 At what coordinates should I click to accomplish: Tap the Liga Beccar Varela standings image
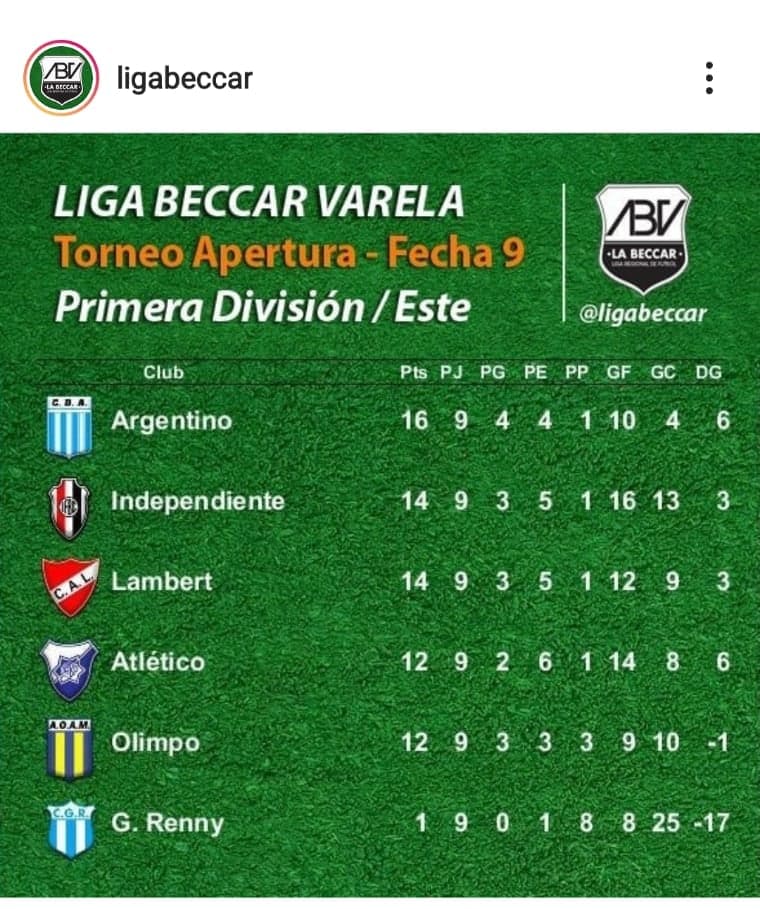point(380,520)
